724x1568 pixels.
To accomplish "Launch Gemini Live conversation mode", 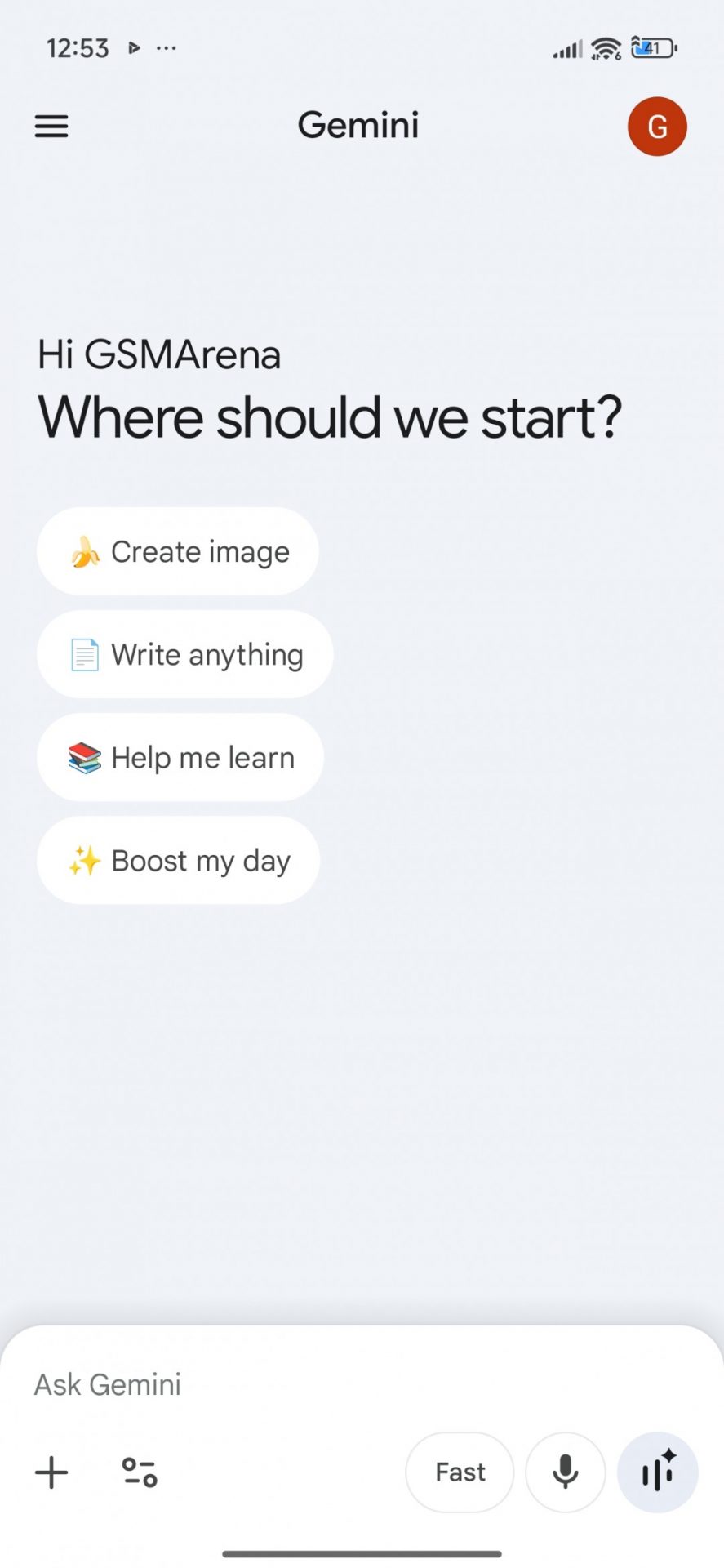I will [657, 1472].
